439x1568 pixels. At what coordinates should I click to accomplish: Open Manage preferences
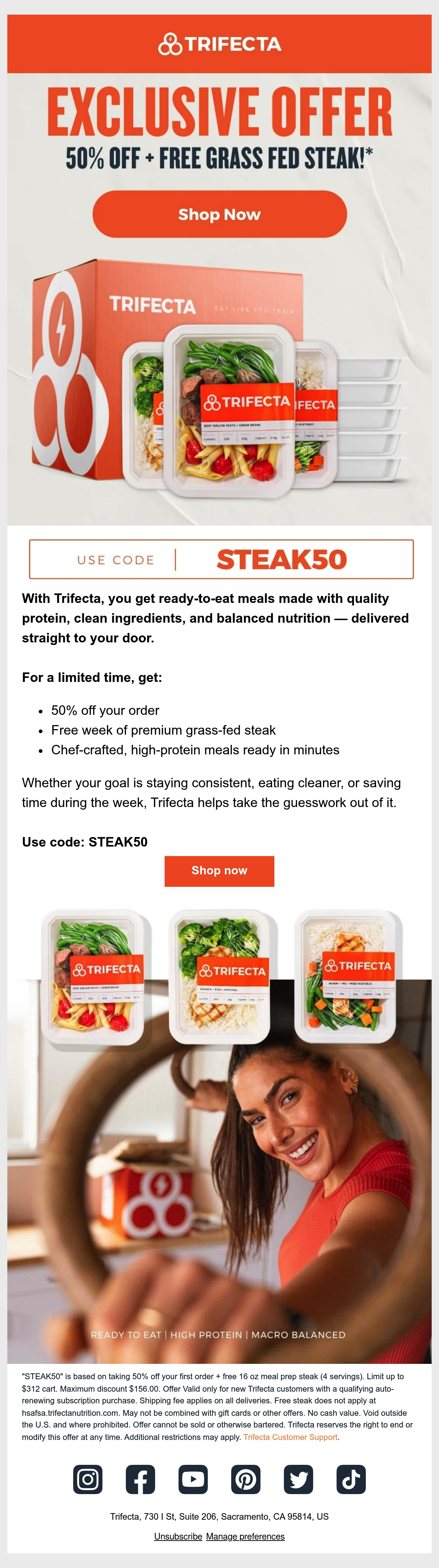[245, 1536]
